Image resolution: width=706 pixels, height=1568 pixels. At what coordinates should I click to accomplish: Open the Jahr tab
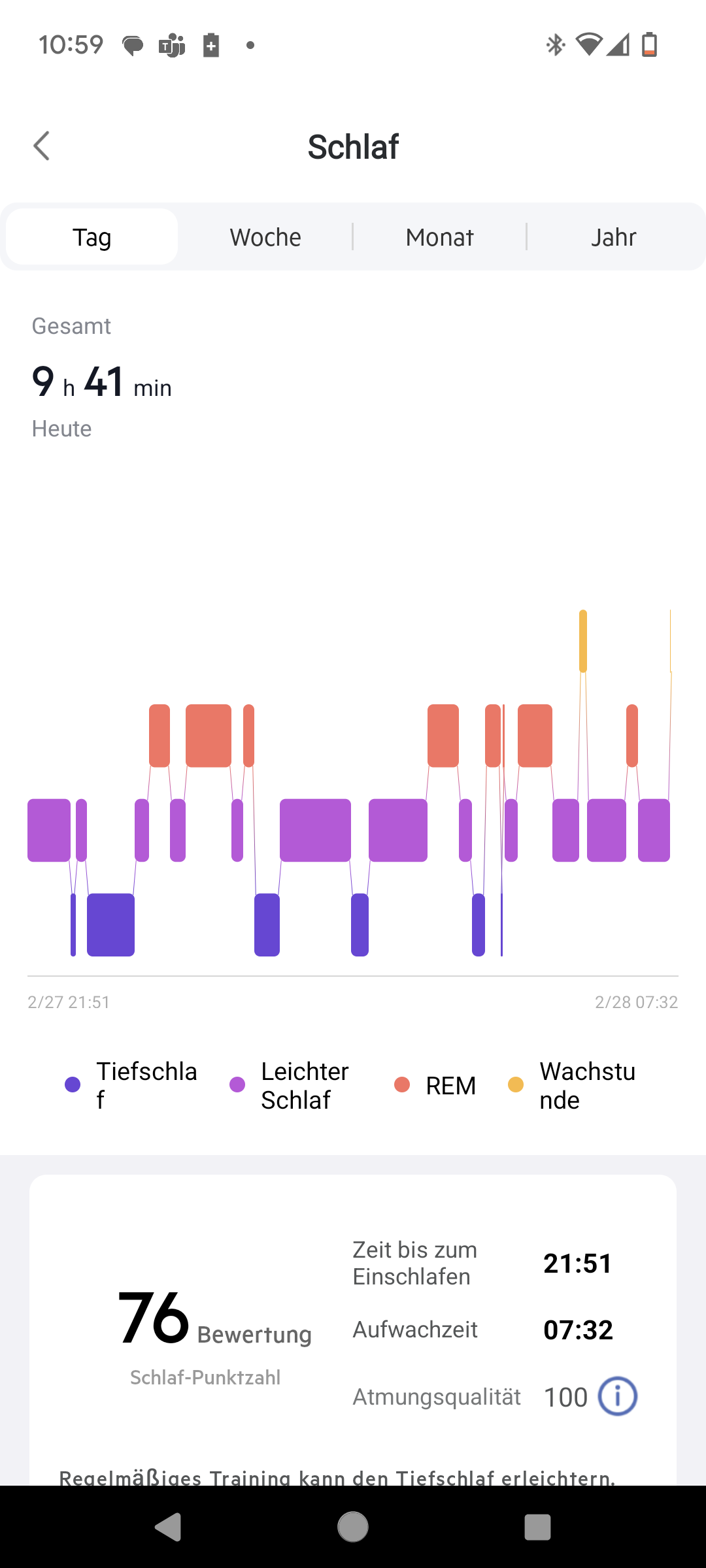click(x=613, y=237)
